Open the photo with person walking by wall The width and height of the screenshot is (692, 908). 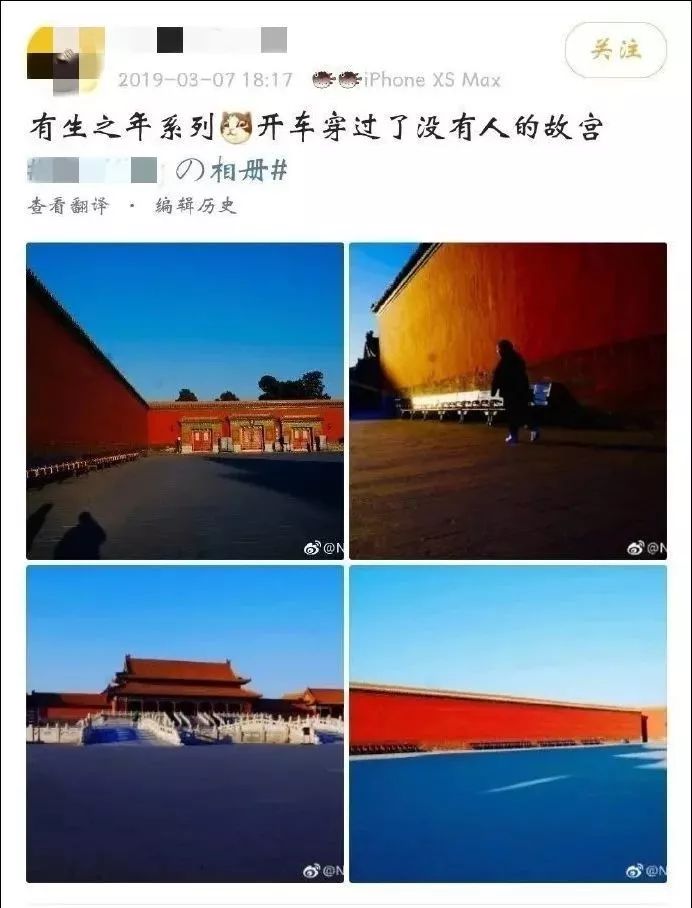point(507,400)
